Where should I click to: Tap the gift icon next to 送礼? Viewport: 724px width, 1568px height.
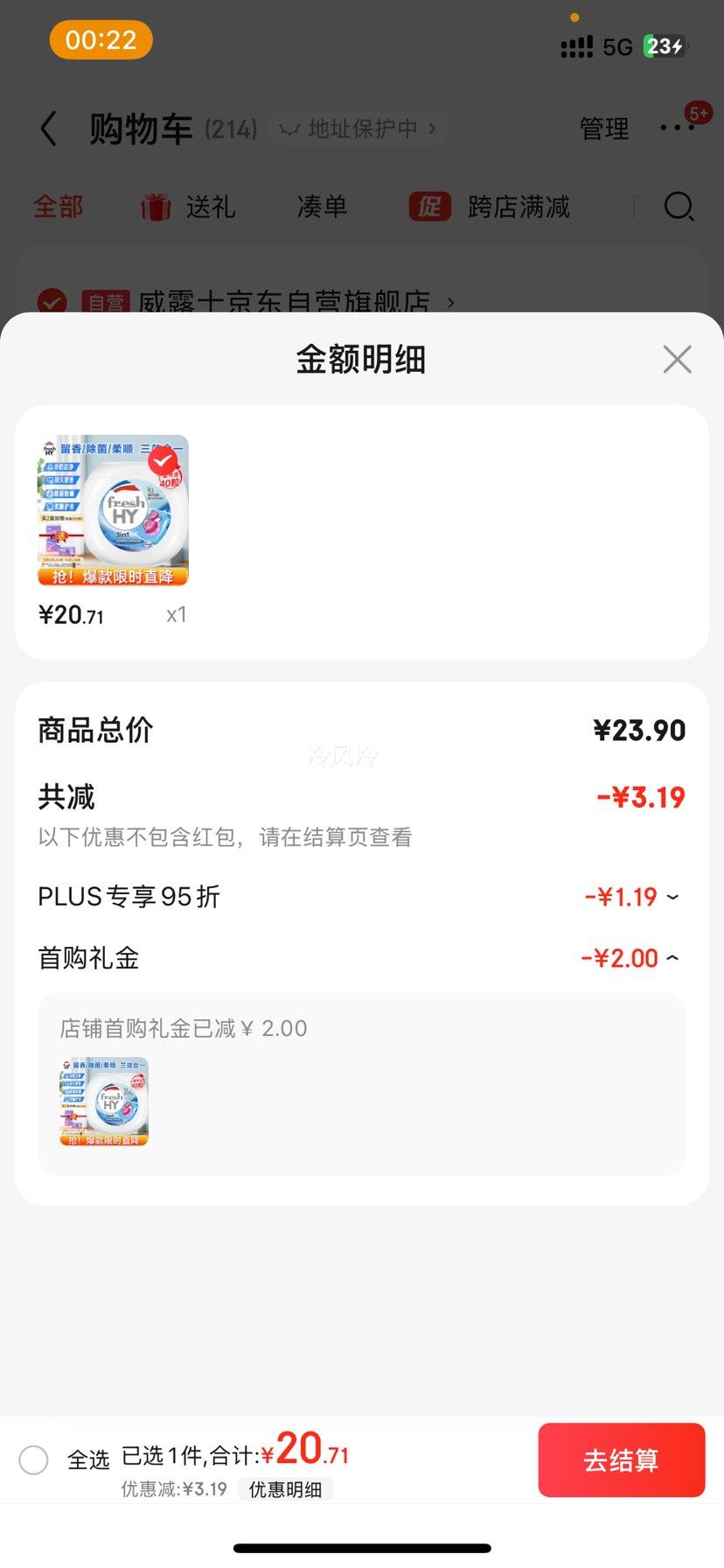click(x=155, y=206)
